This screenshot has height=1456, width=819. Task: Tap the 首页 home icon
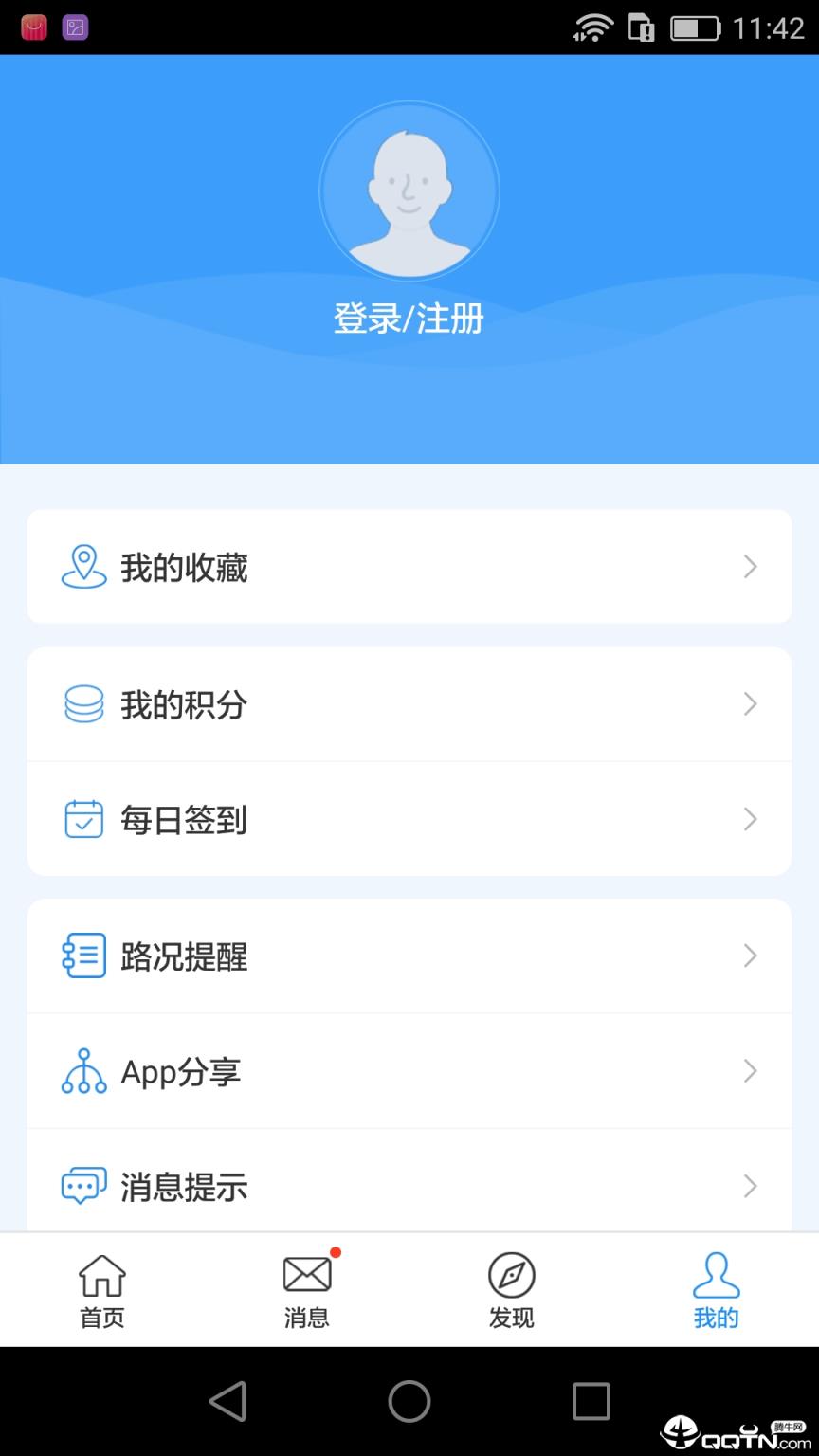point(101,1275)
